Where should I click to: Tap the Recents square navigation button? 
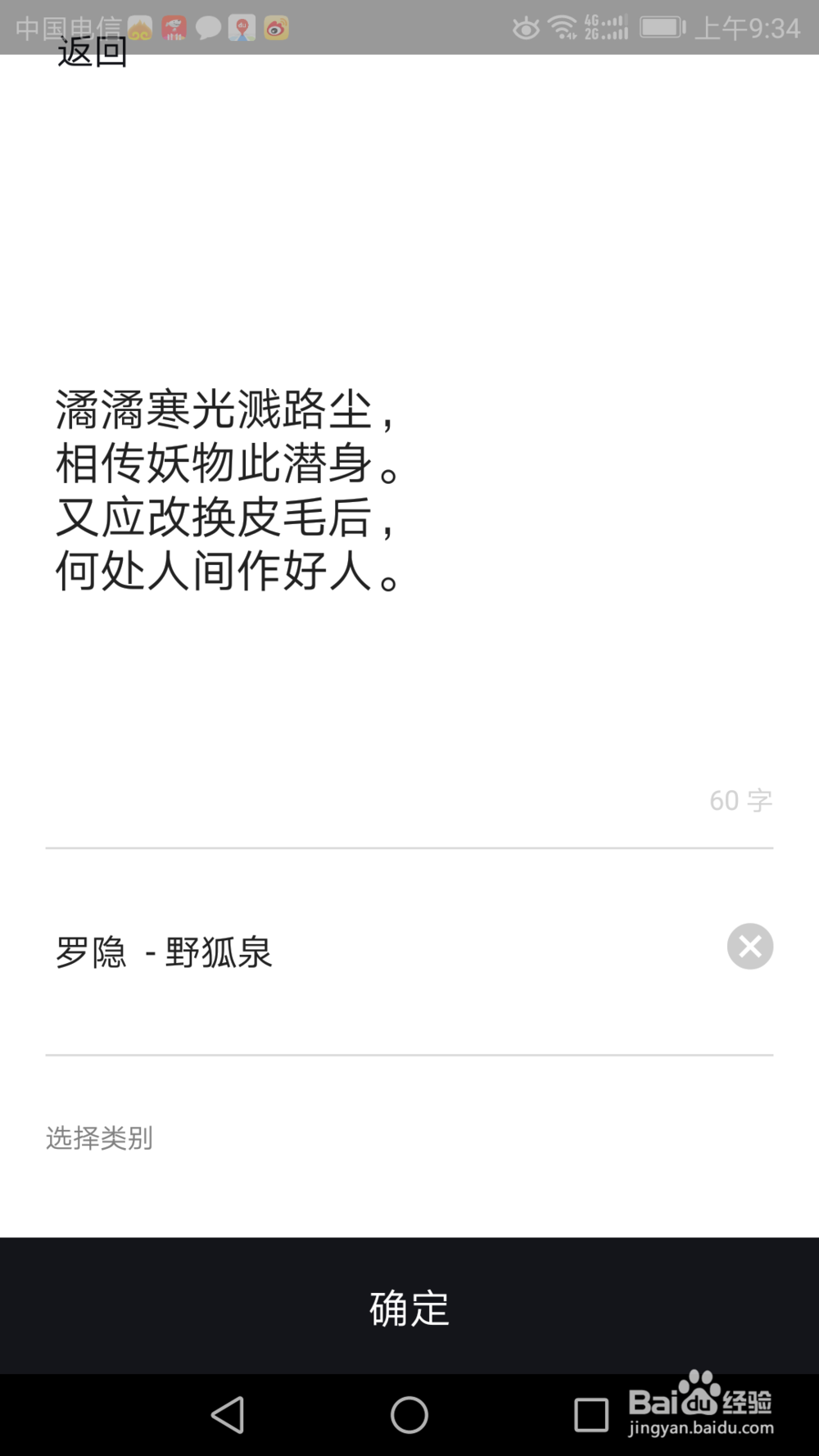click(591, 1415)
